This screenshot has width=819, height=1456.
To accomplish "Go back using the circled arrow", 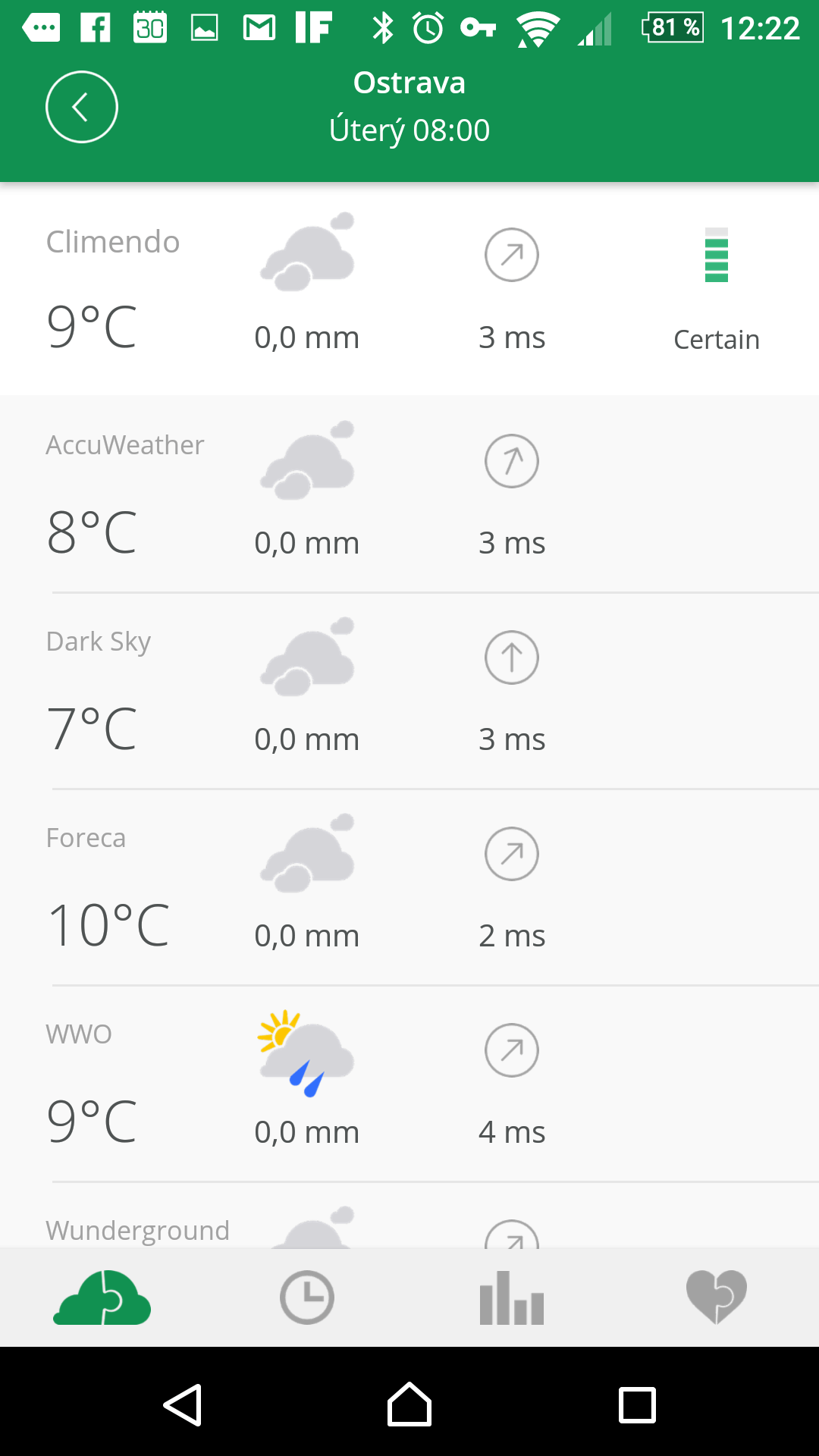I will tap(82, 107).
